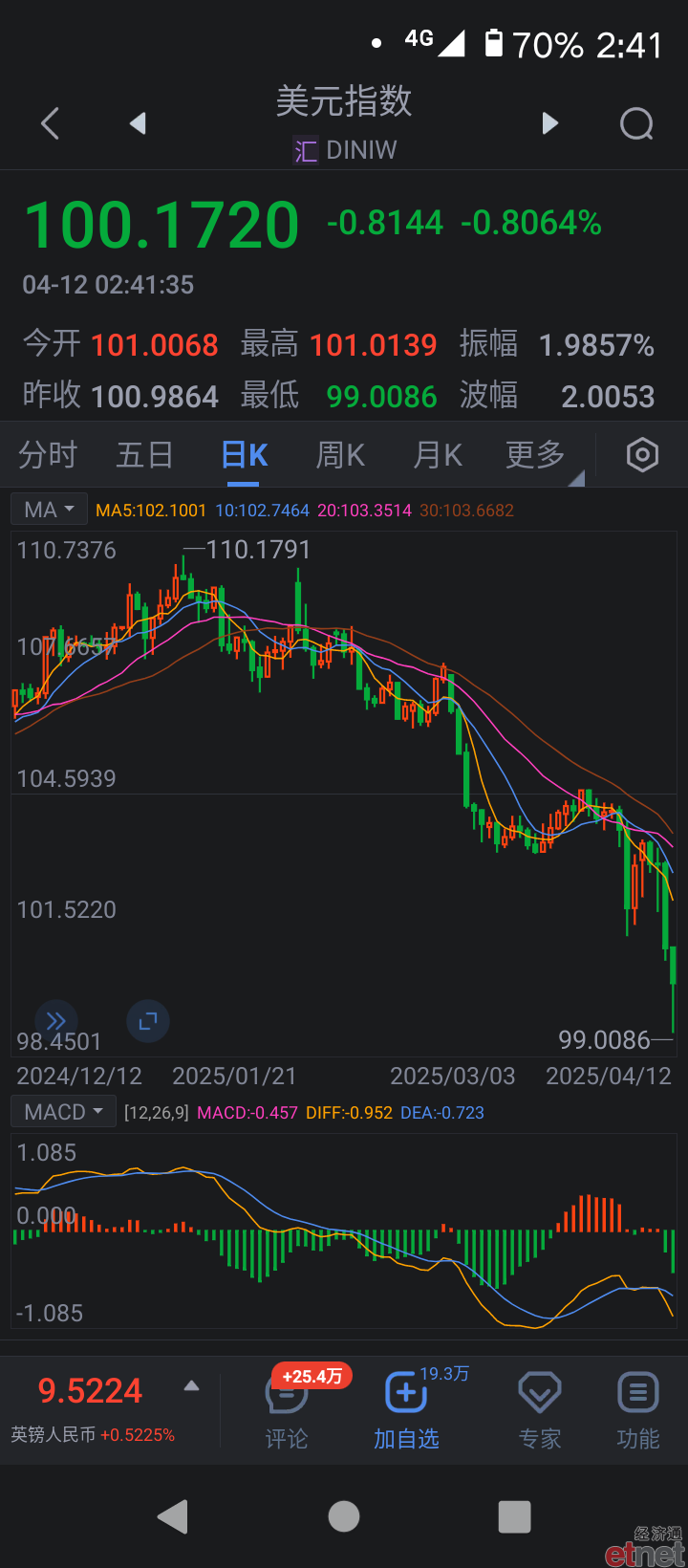Open the 评论 comments section
This screenshot has width=688, height=1568.
pyautogui.click(x=287, y=1408)
